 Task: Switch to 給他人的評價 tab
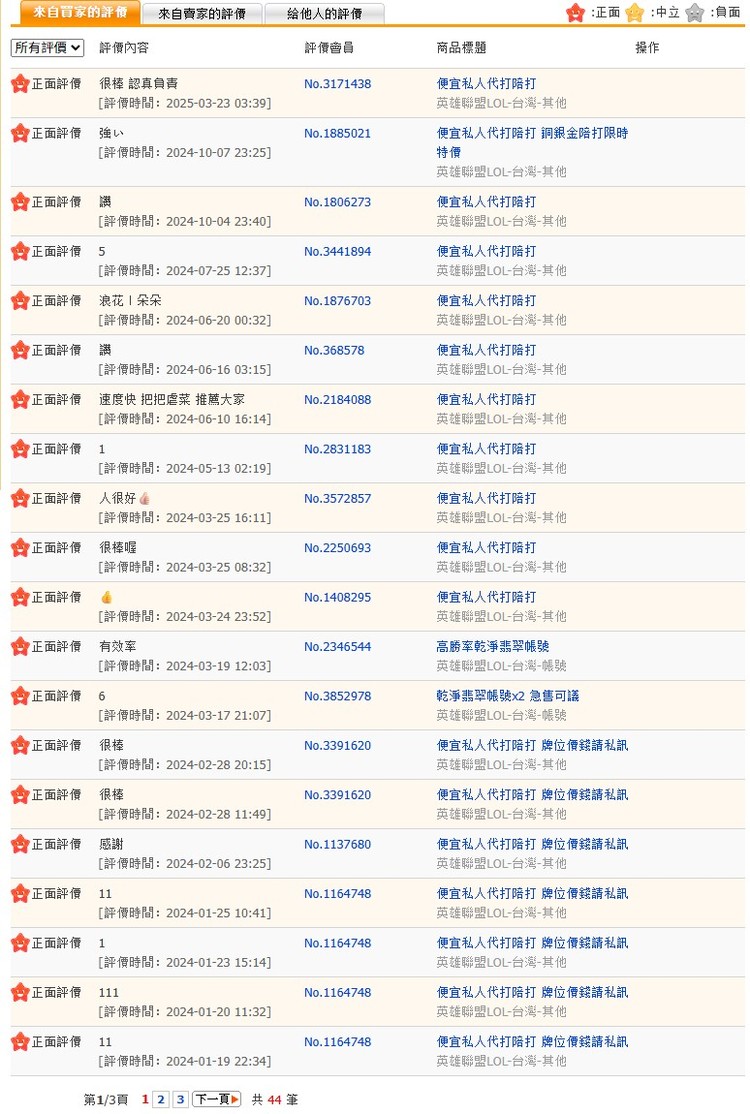[323, 13]
